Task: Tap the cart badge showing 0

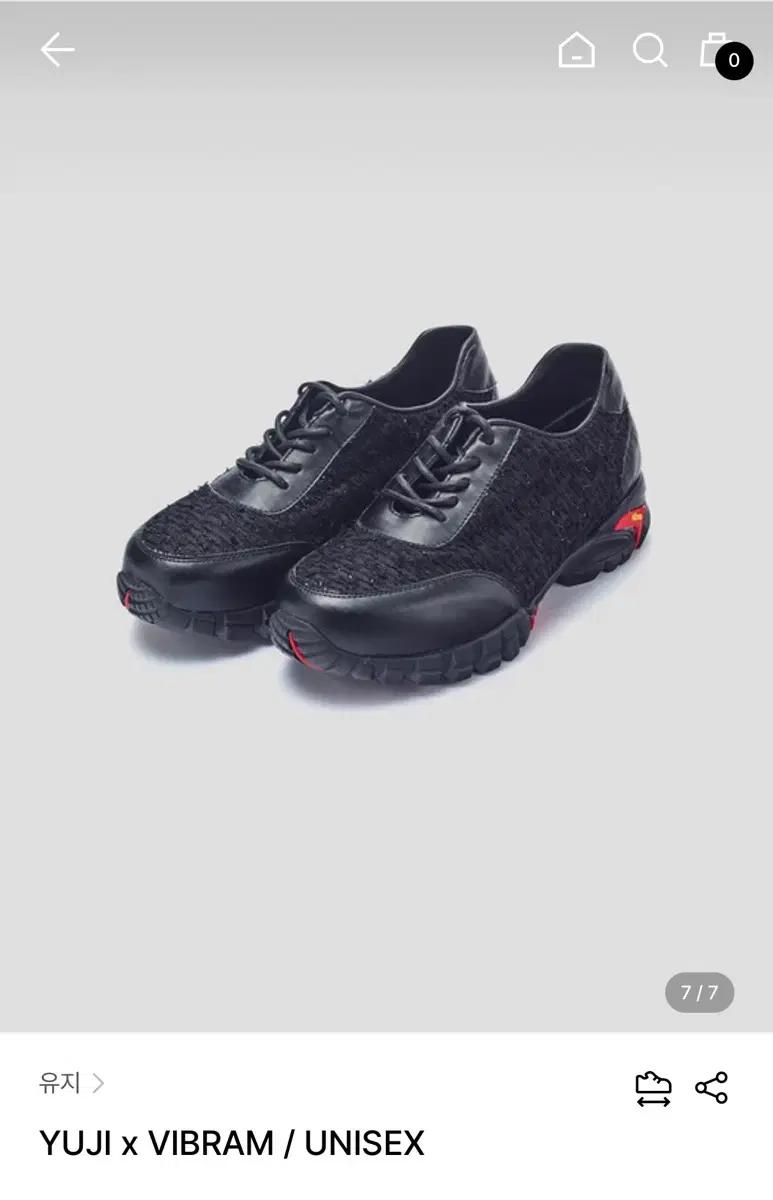Action: (x=733, y=62)
